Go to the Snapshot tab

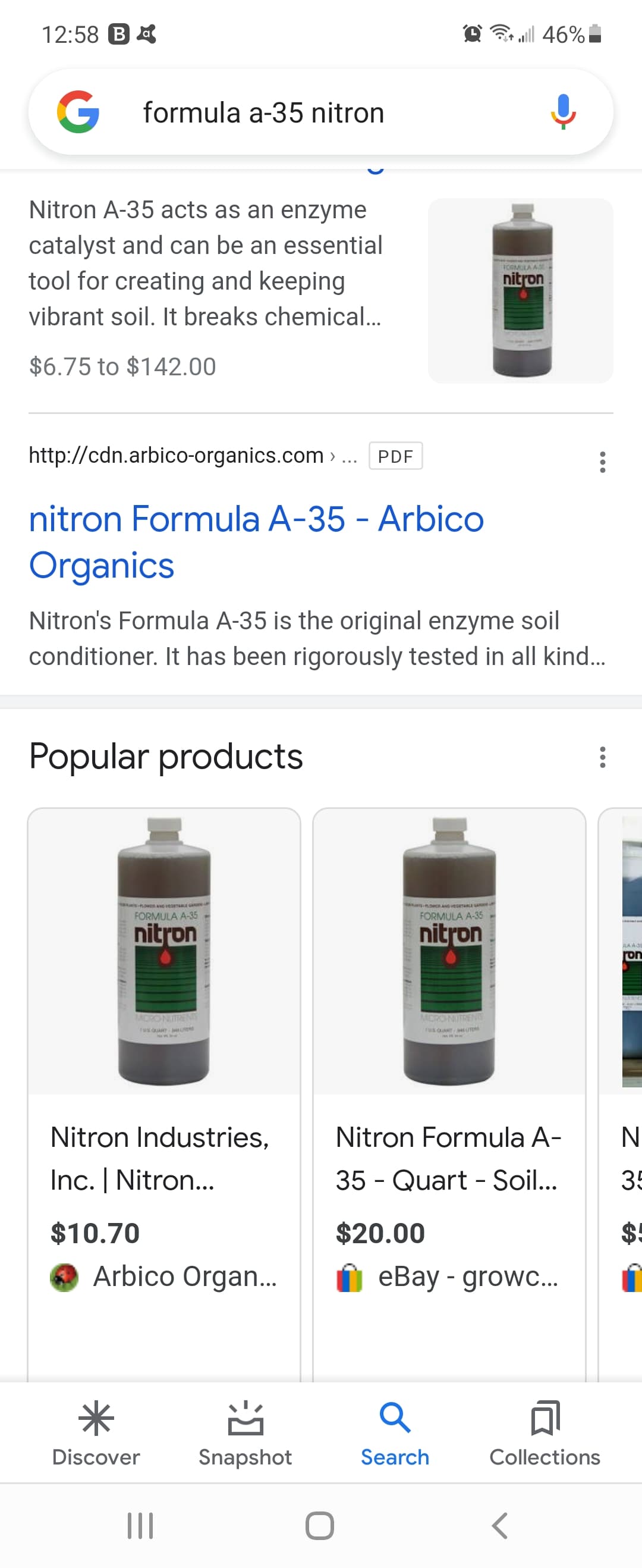(246, 1432)
